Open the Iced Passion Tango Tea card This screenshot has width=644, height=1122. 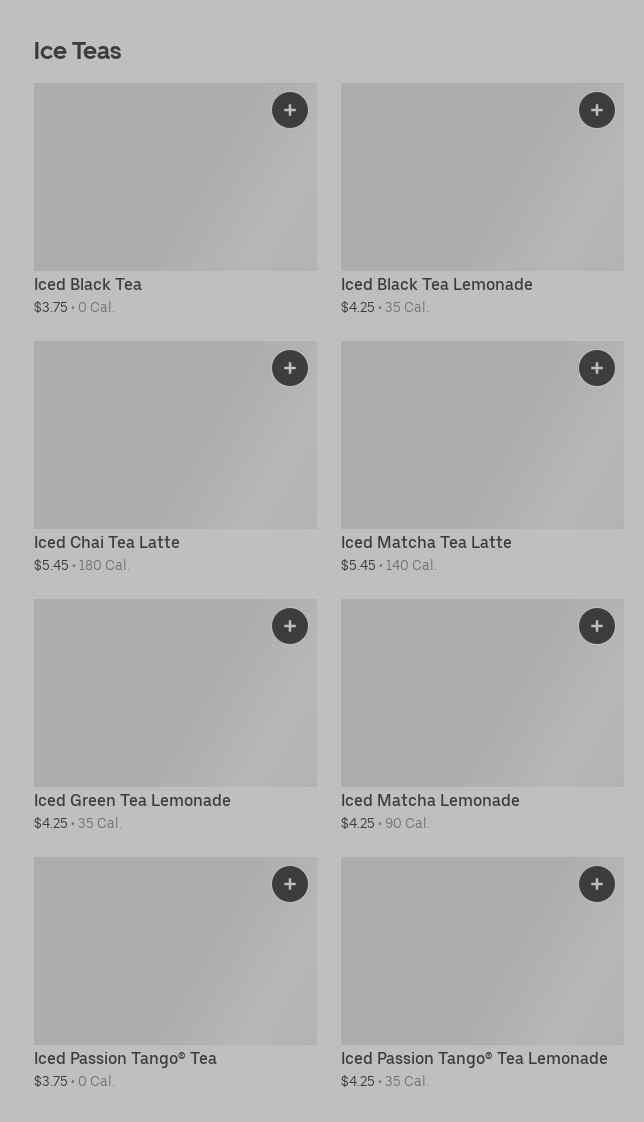click(x=175, y=973)
